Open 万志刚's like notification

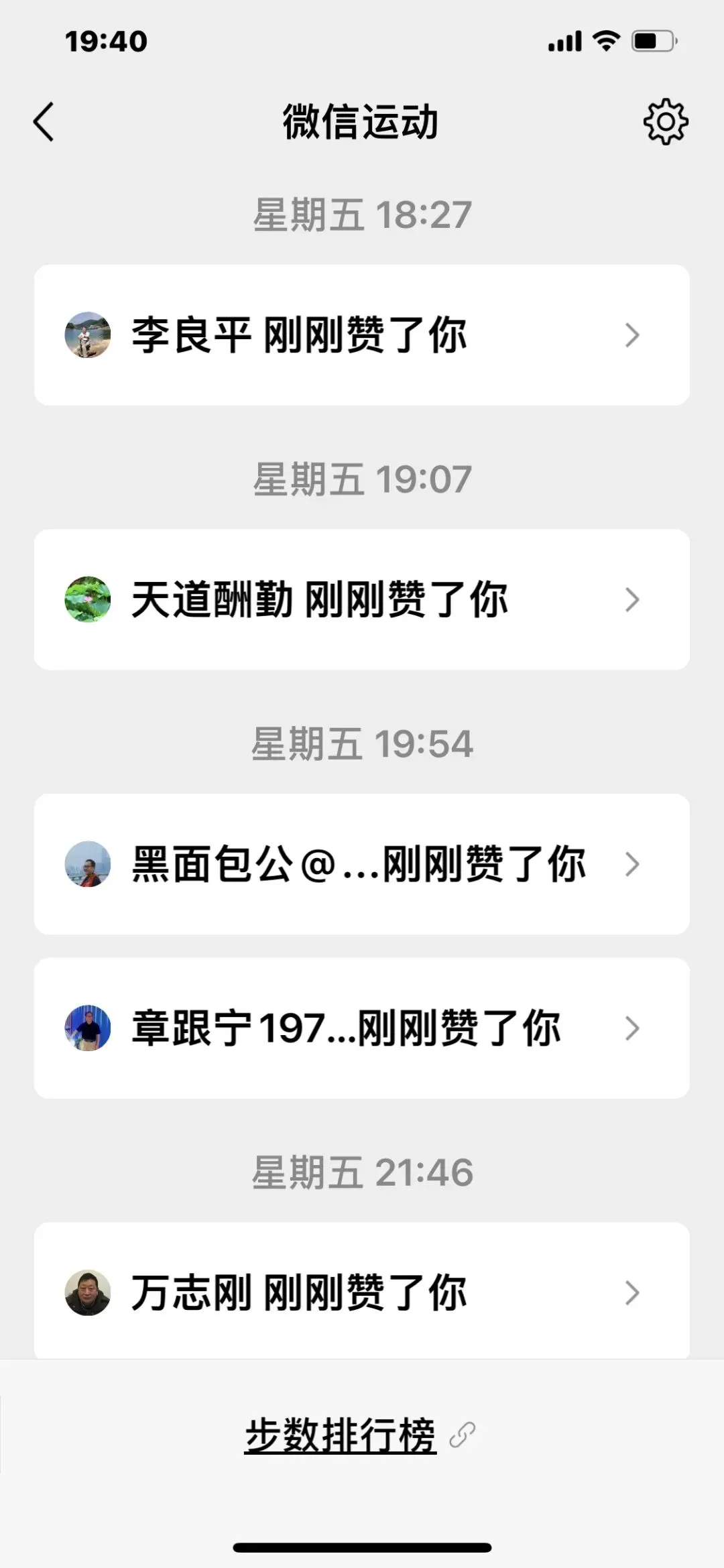(362, 1292)
